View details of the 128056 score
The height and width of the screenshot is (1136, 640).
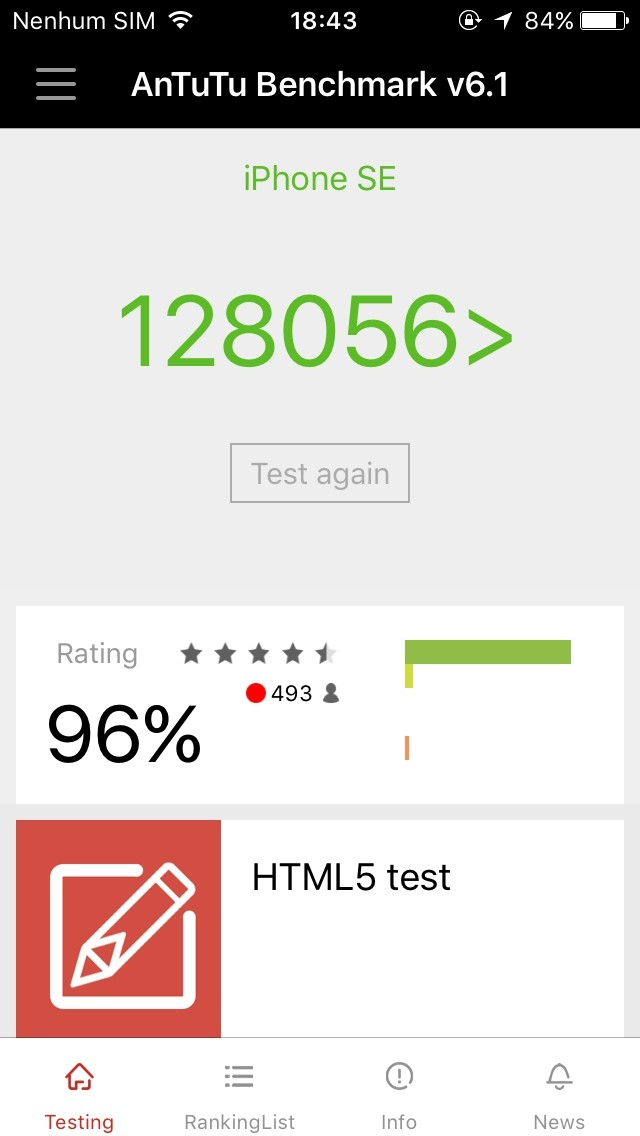pyautogui.click(x=316, y=332)
